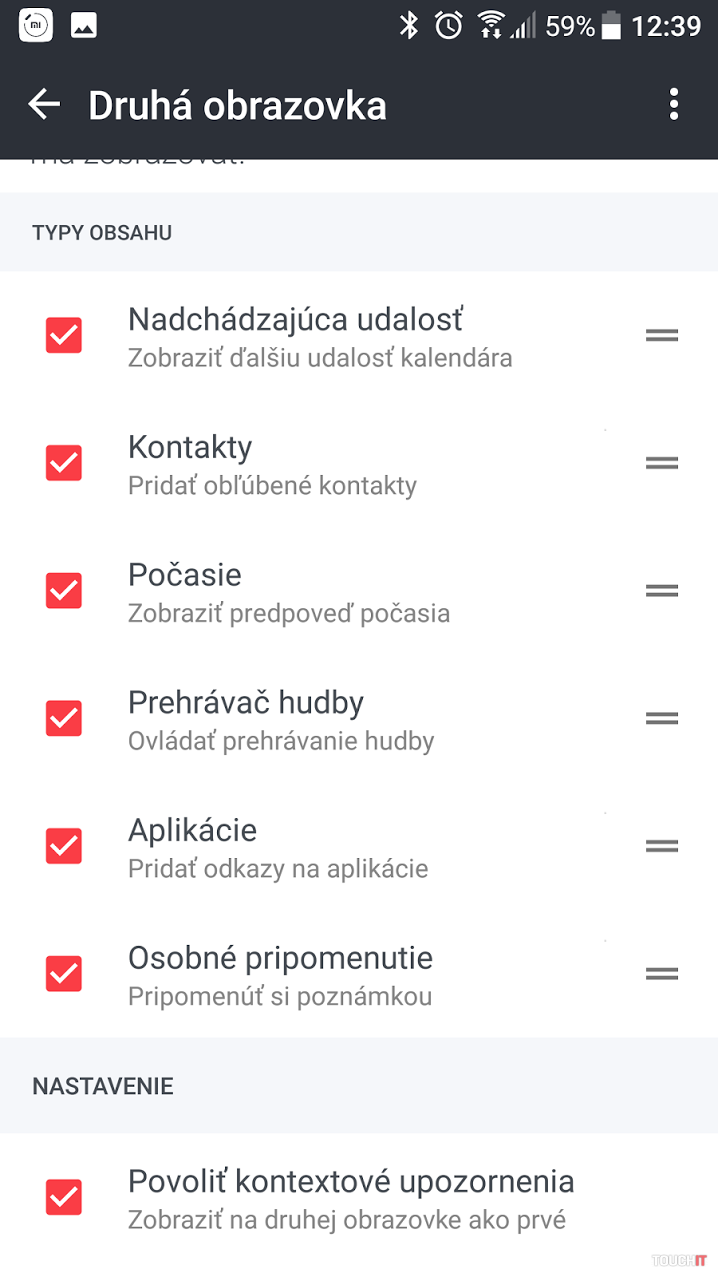Deselect the Aplikácie checkbox
The height and width of the screenshot is (1277, 718).
click(64, 846)
